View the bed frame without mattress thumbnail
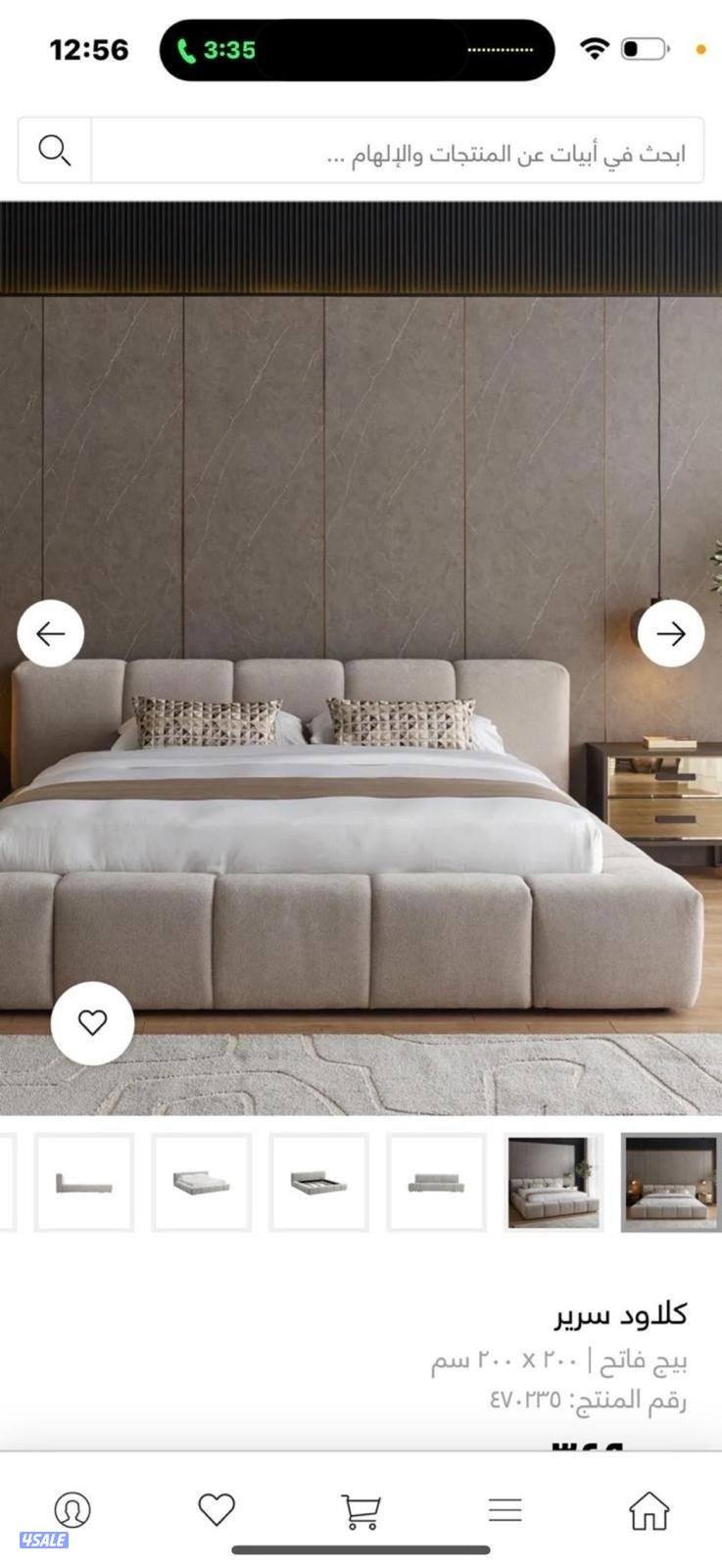This screenshot has width=722, height=1568. point(318,1183)
